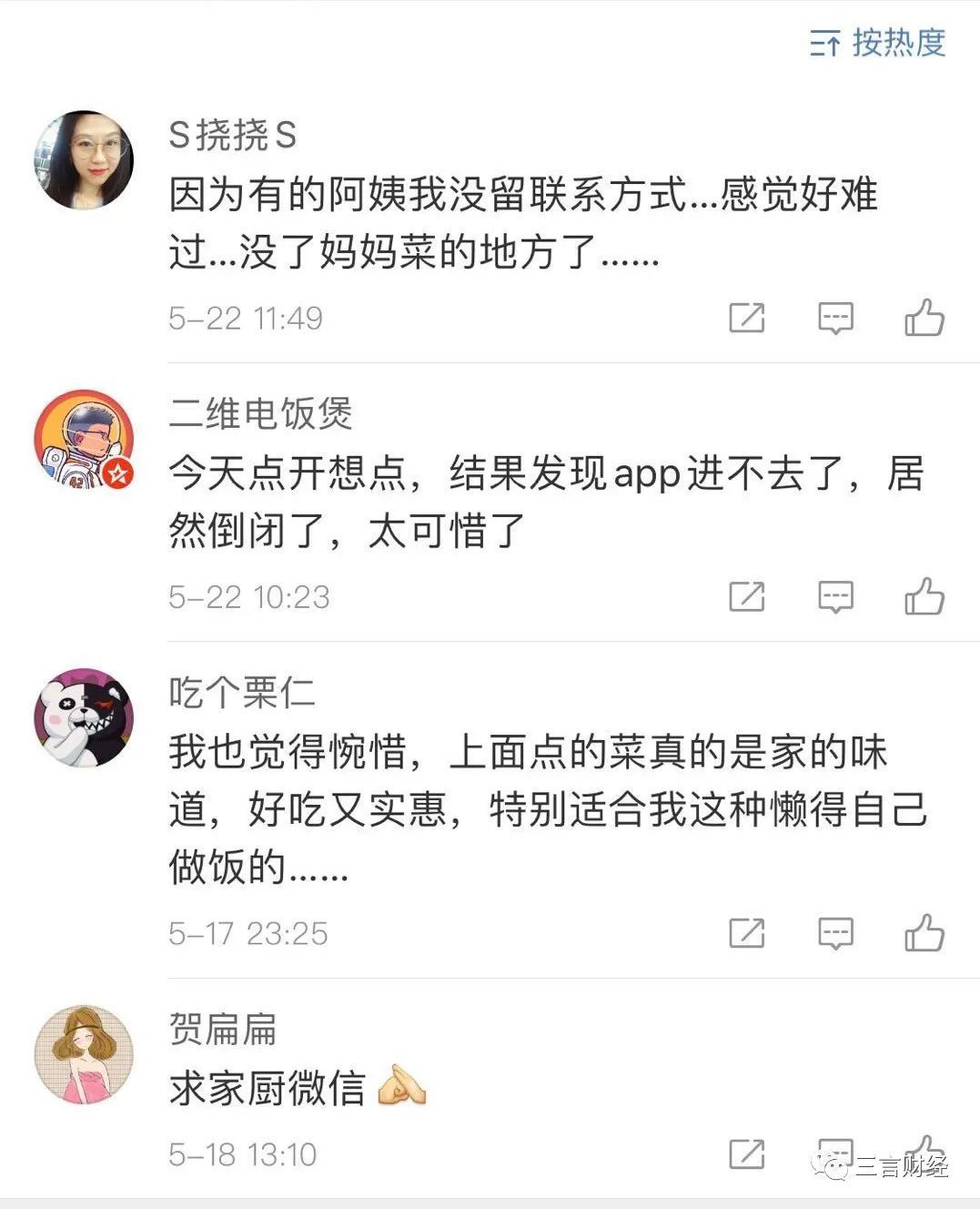Viewport: 980px width, 1209px height.
Task: Reply to 吃个栗仁's comment
Action: click(x=835, y=933)
